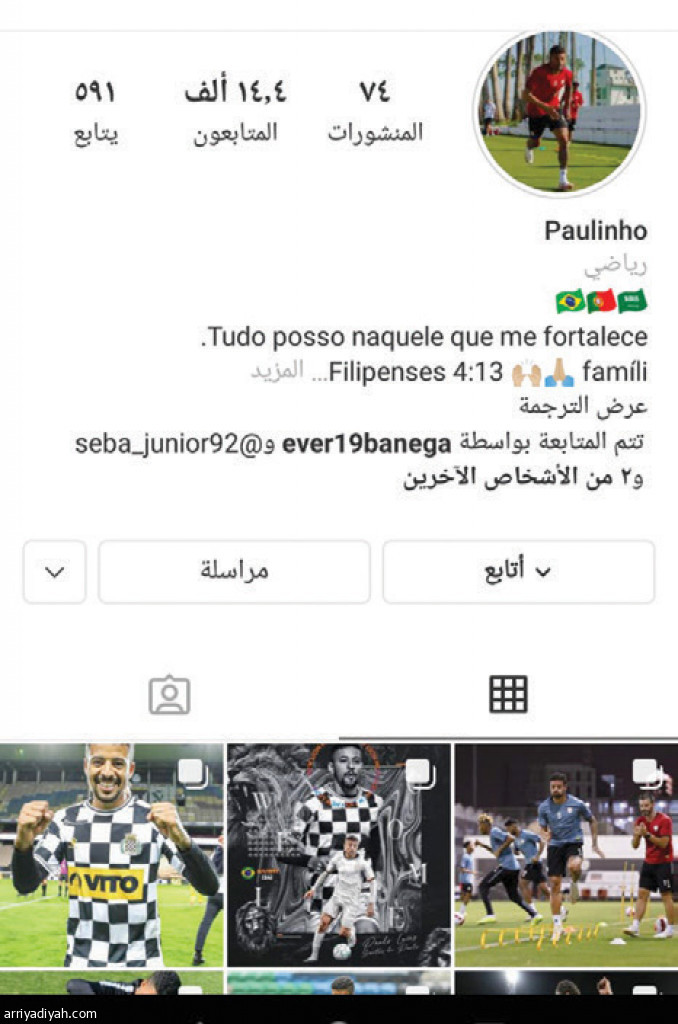Open the black-and-white poster post
Viewport: 678px width, 1024px height.
coord(339,853)
